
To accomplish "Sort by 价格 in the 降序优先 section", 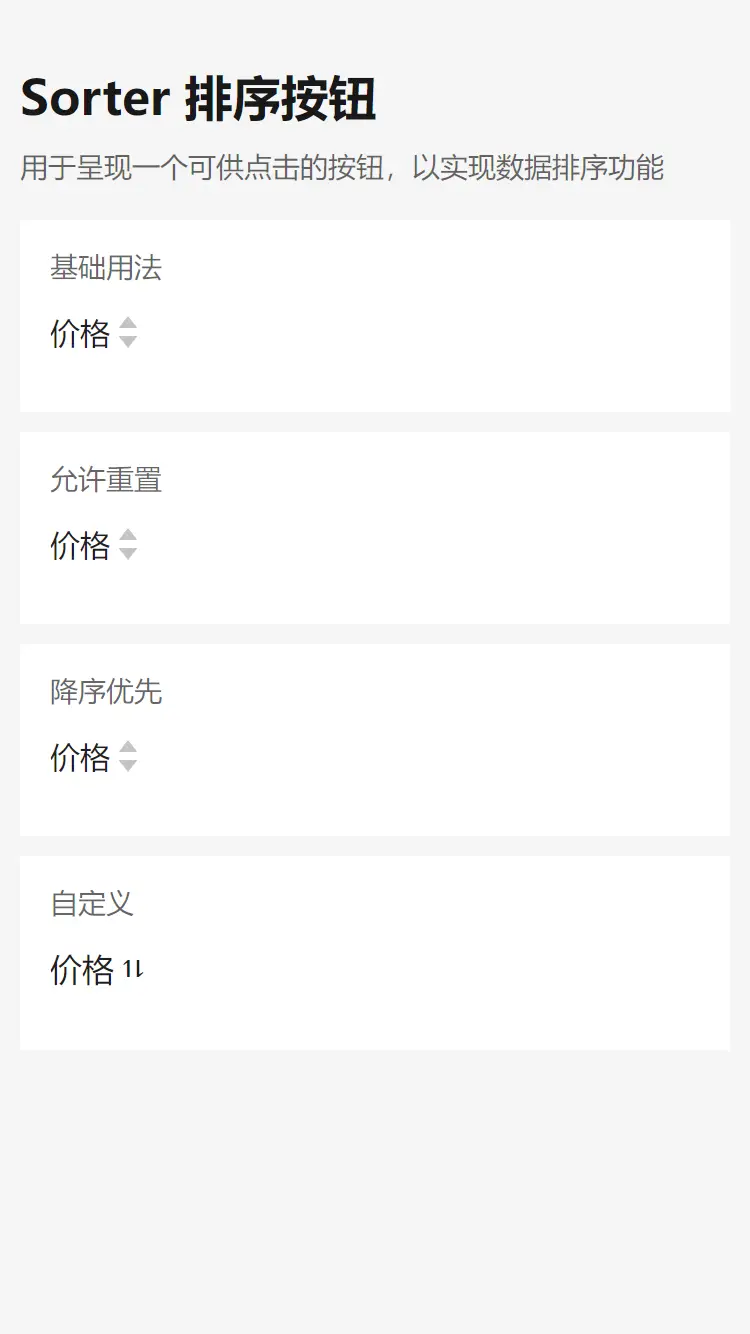I will 93,757.
